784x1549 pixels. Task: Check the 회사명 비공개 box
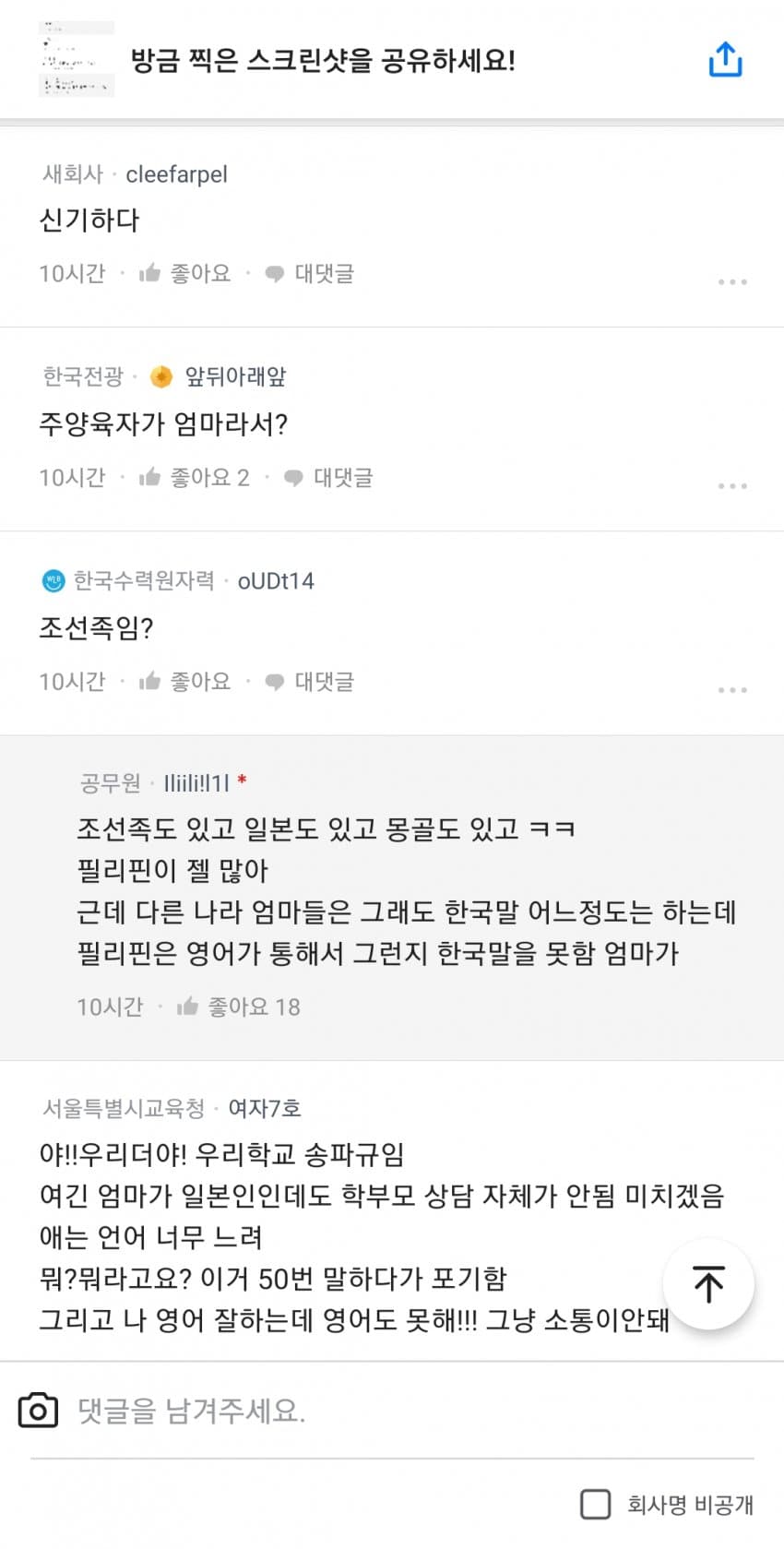coord(596,1504)
